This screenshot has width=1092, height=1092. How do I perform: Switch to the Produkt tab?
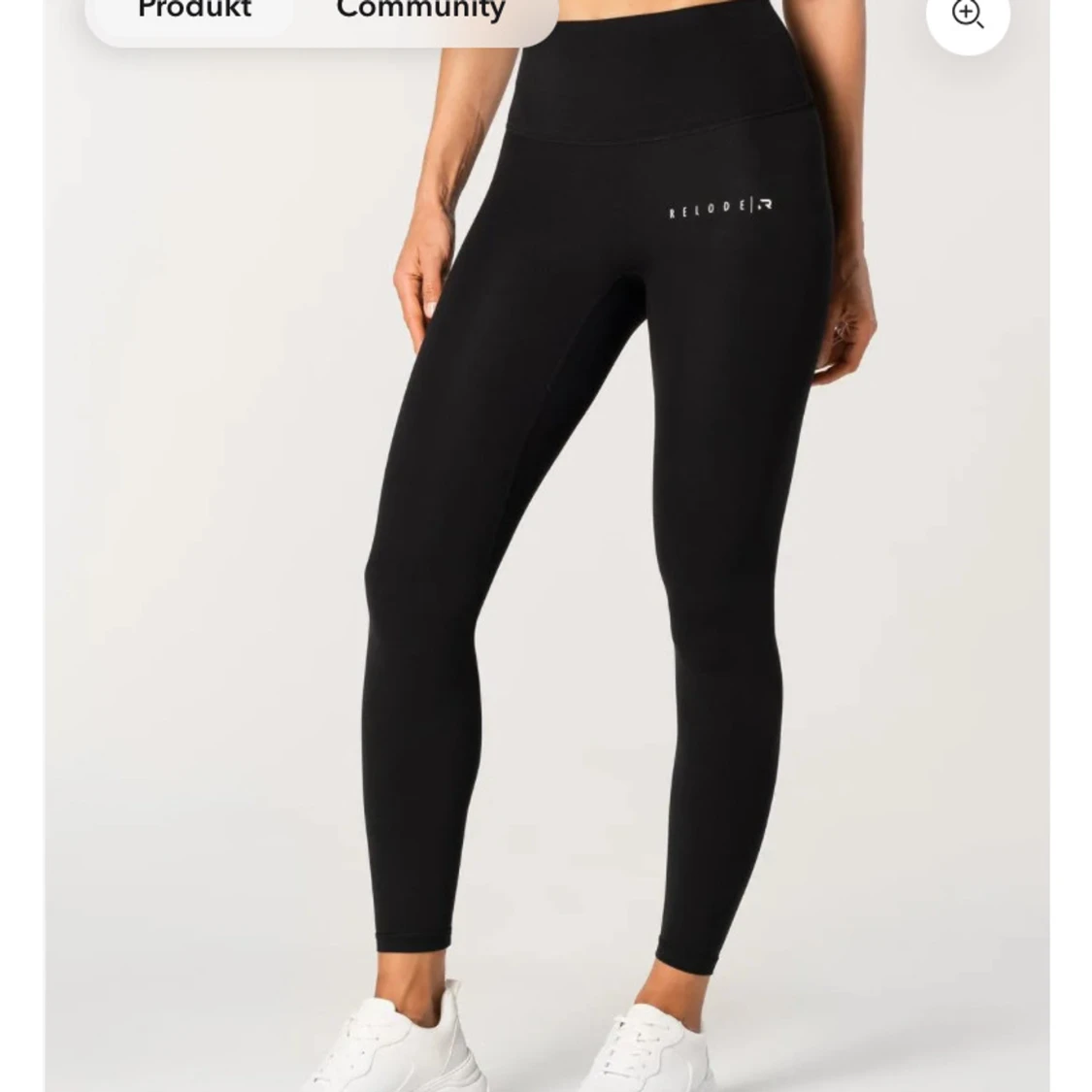(194, 12)
